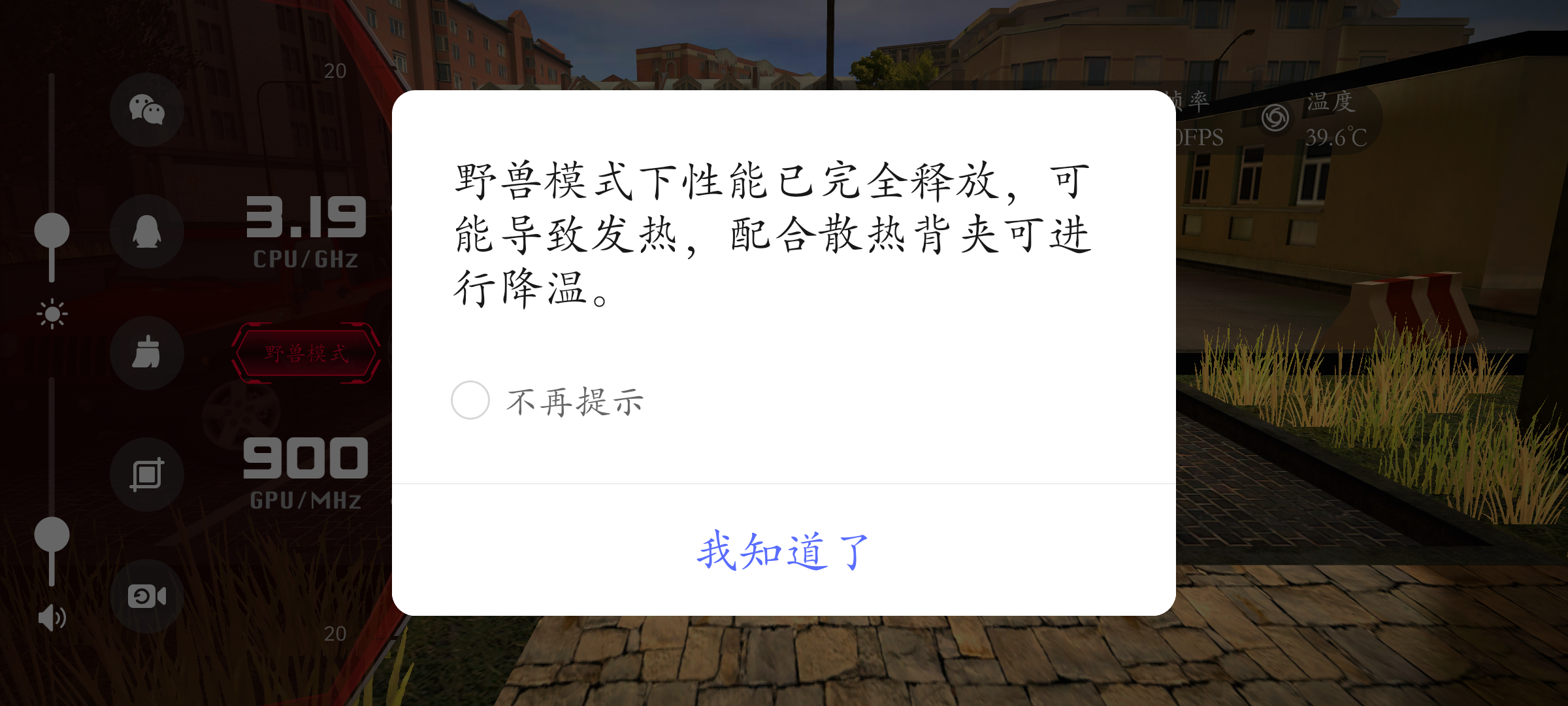Start screen recording with the camera icon

(x=147, y=596)
